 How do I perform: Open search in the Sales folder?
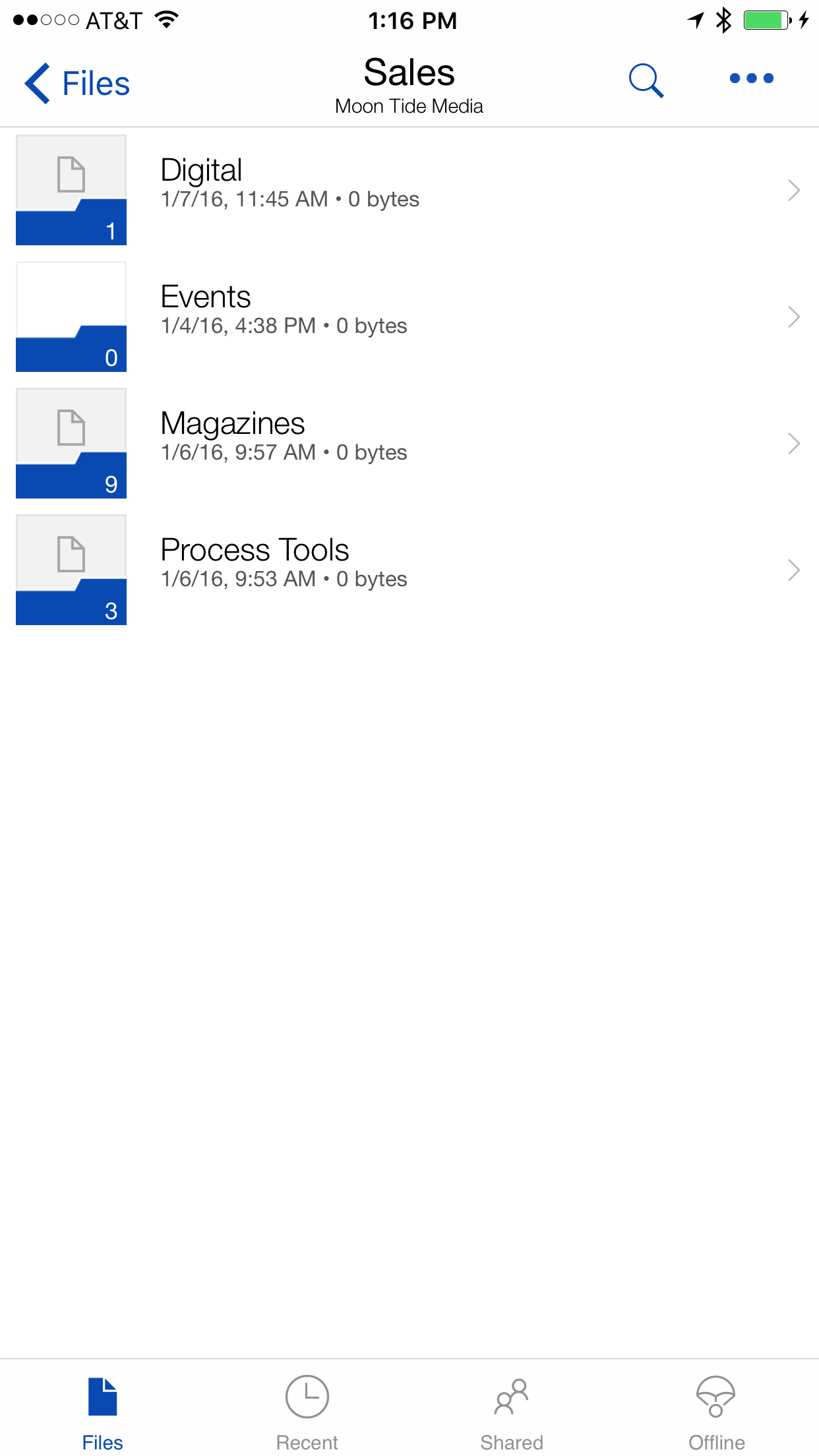(x=646, y=80)
